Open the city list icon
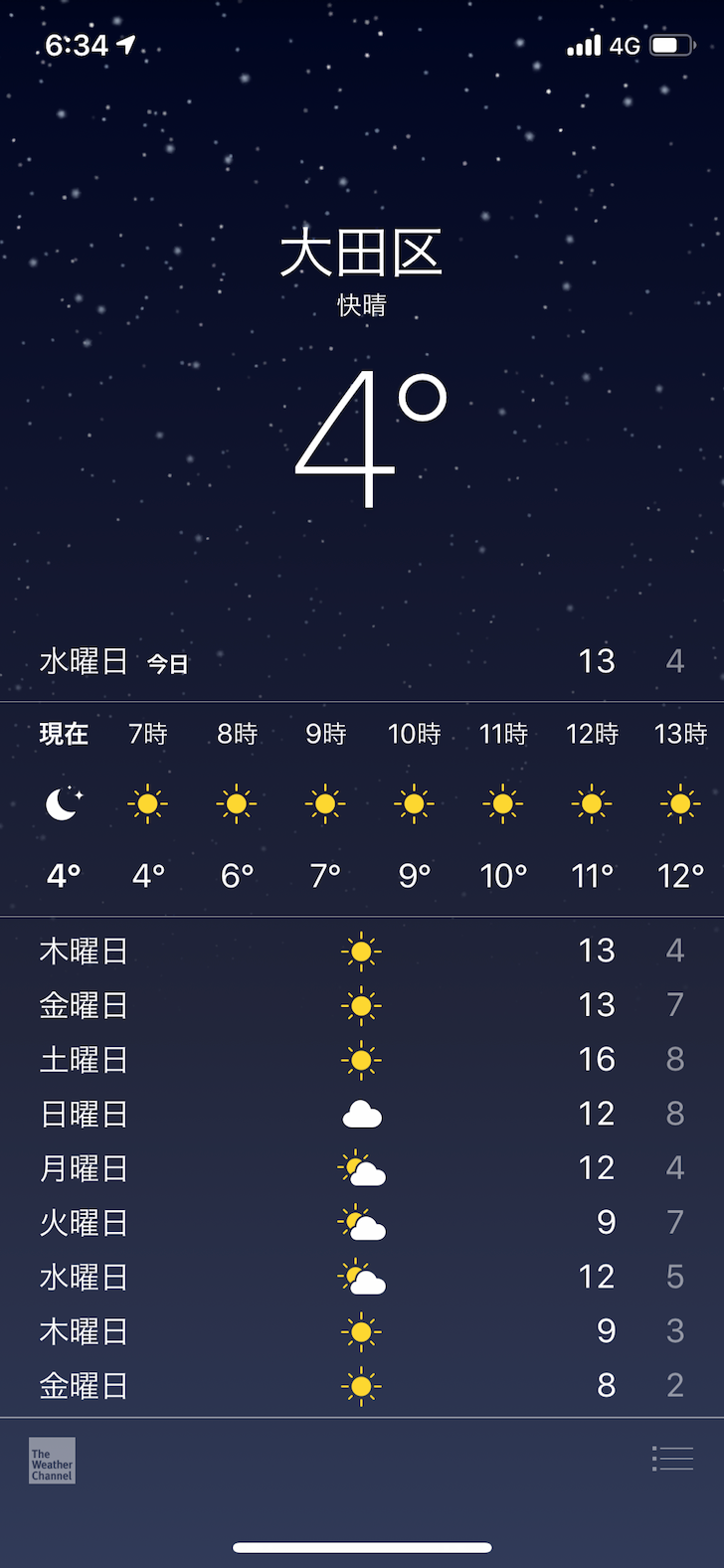 672,1459
